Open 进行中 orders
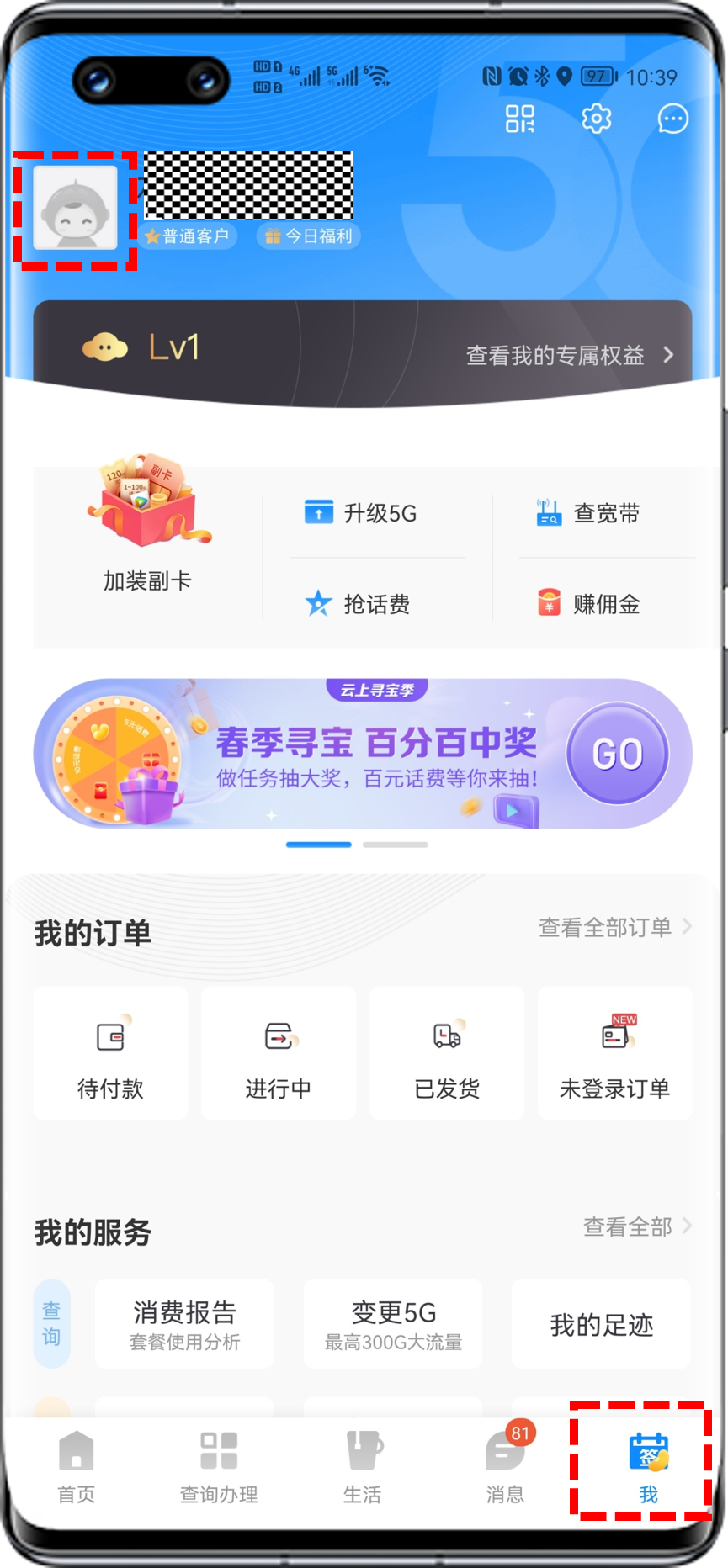The image size is (728, 1568). click(x=279, y=1054)
